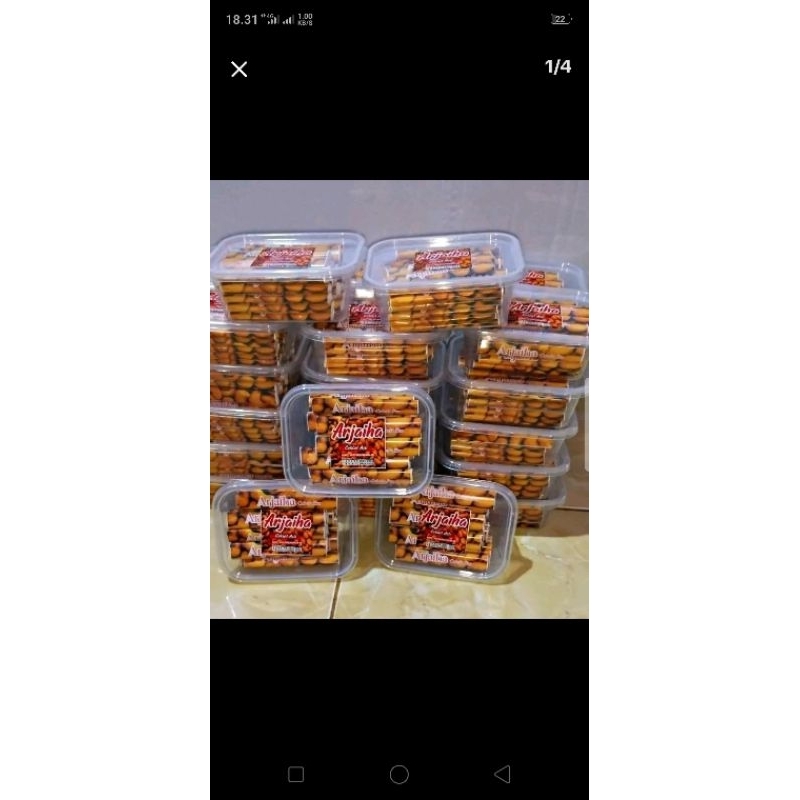
Task: Go back using the system back button
Action: click(502, 774)
